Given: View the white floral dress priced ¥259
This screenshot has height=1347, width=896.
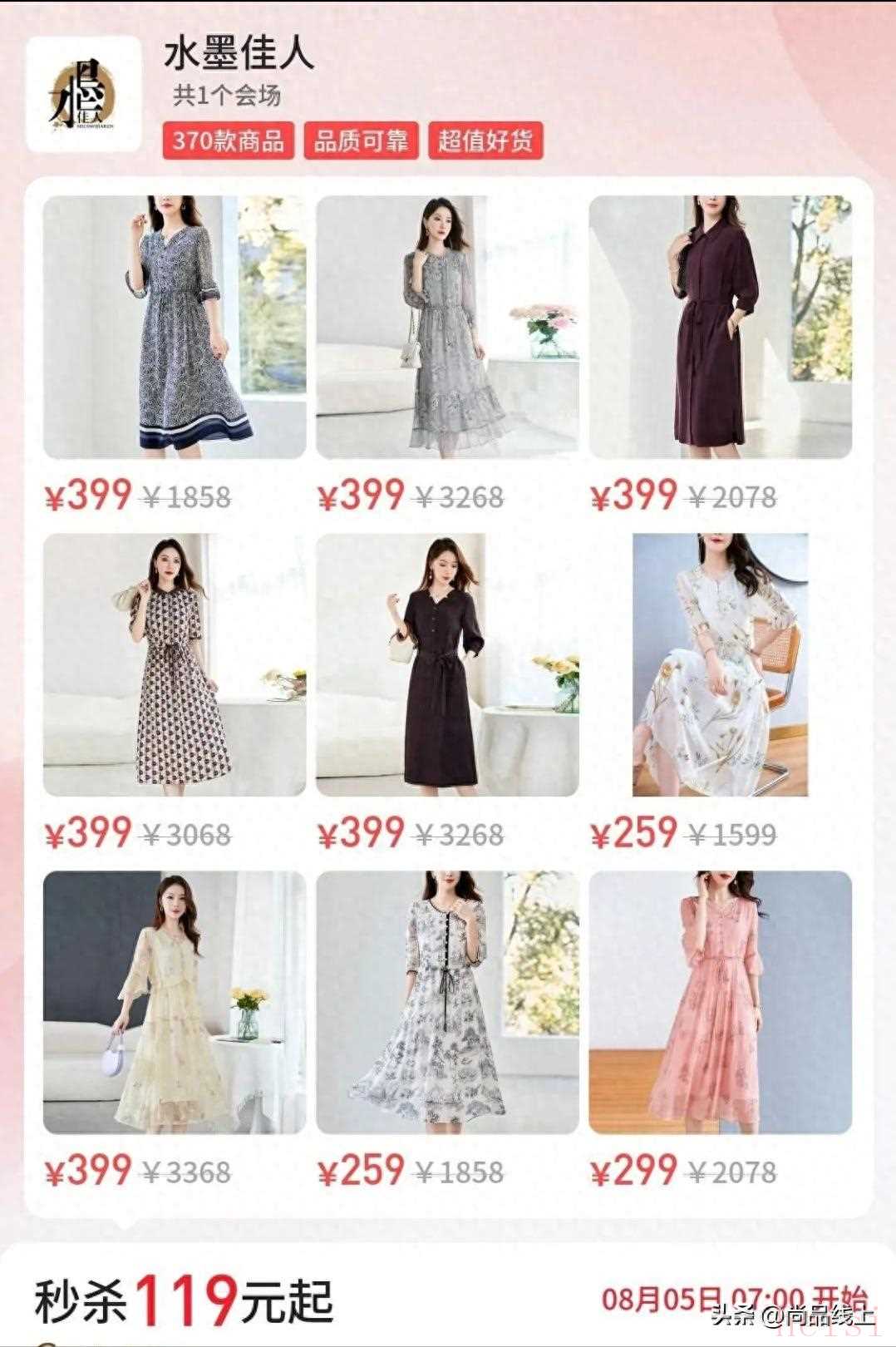Looking at the screenshot, I should (720, 664).
